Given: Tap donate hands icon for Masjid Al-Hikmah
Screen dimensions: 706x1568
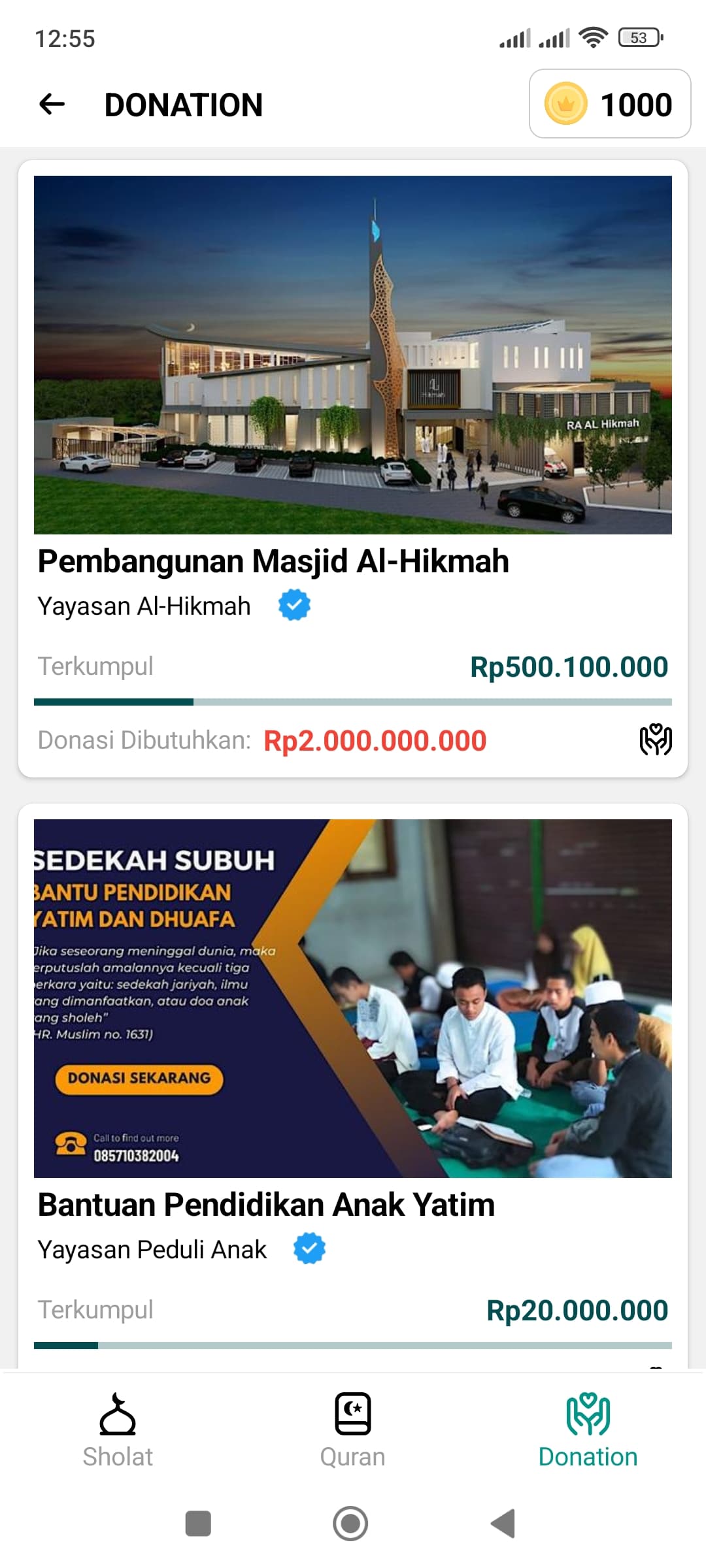Looking at the screenshot, I should pos(655,740).
